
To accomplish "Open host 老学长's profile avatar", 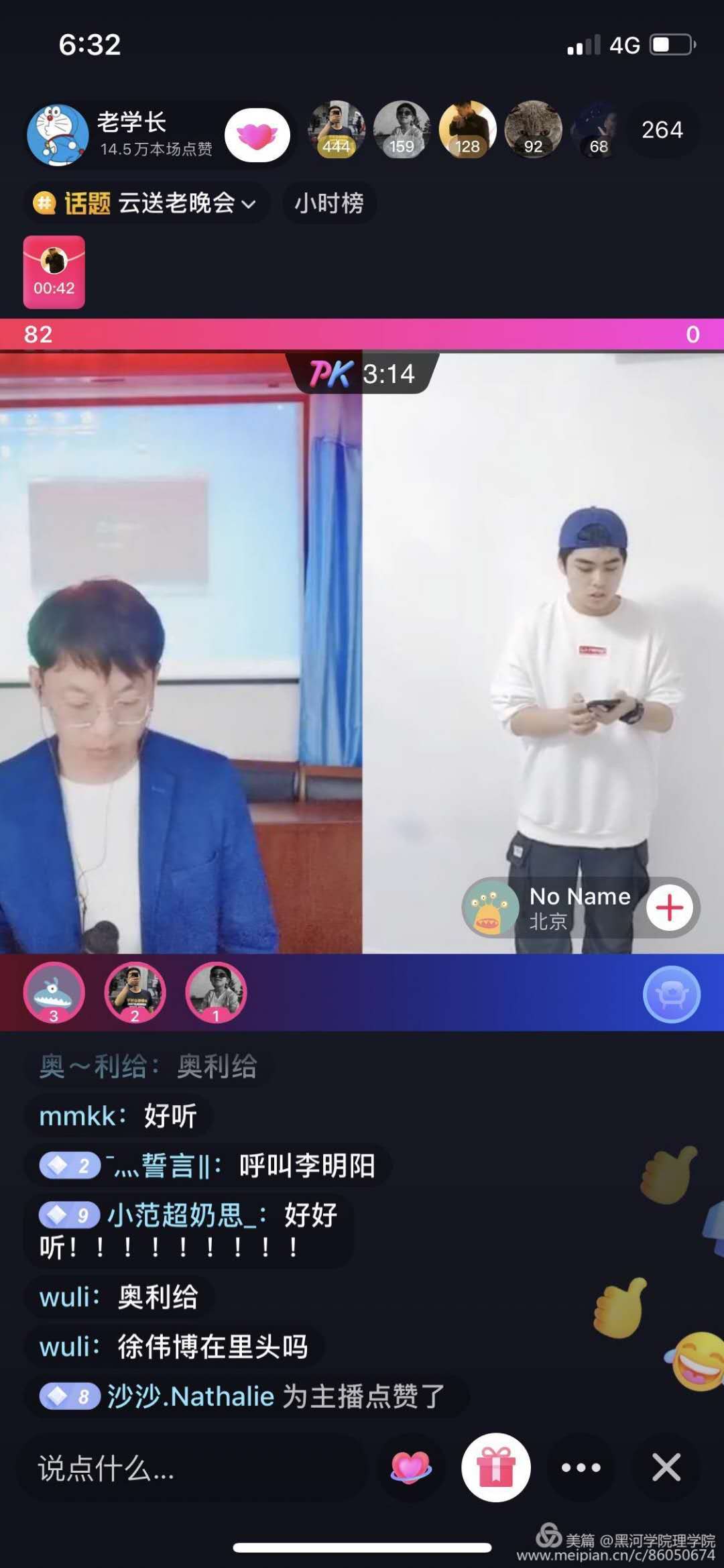I will pos(58,134).
